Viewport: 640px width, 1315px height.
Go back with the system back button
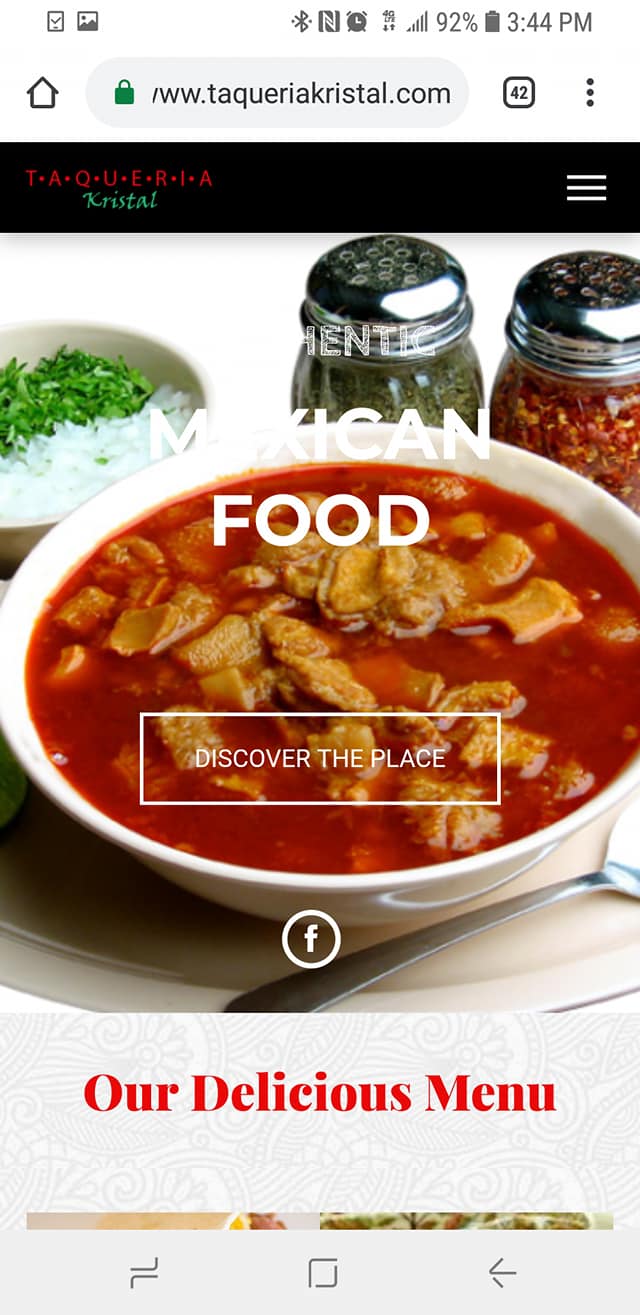point(502,1273)
